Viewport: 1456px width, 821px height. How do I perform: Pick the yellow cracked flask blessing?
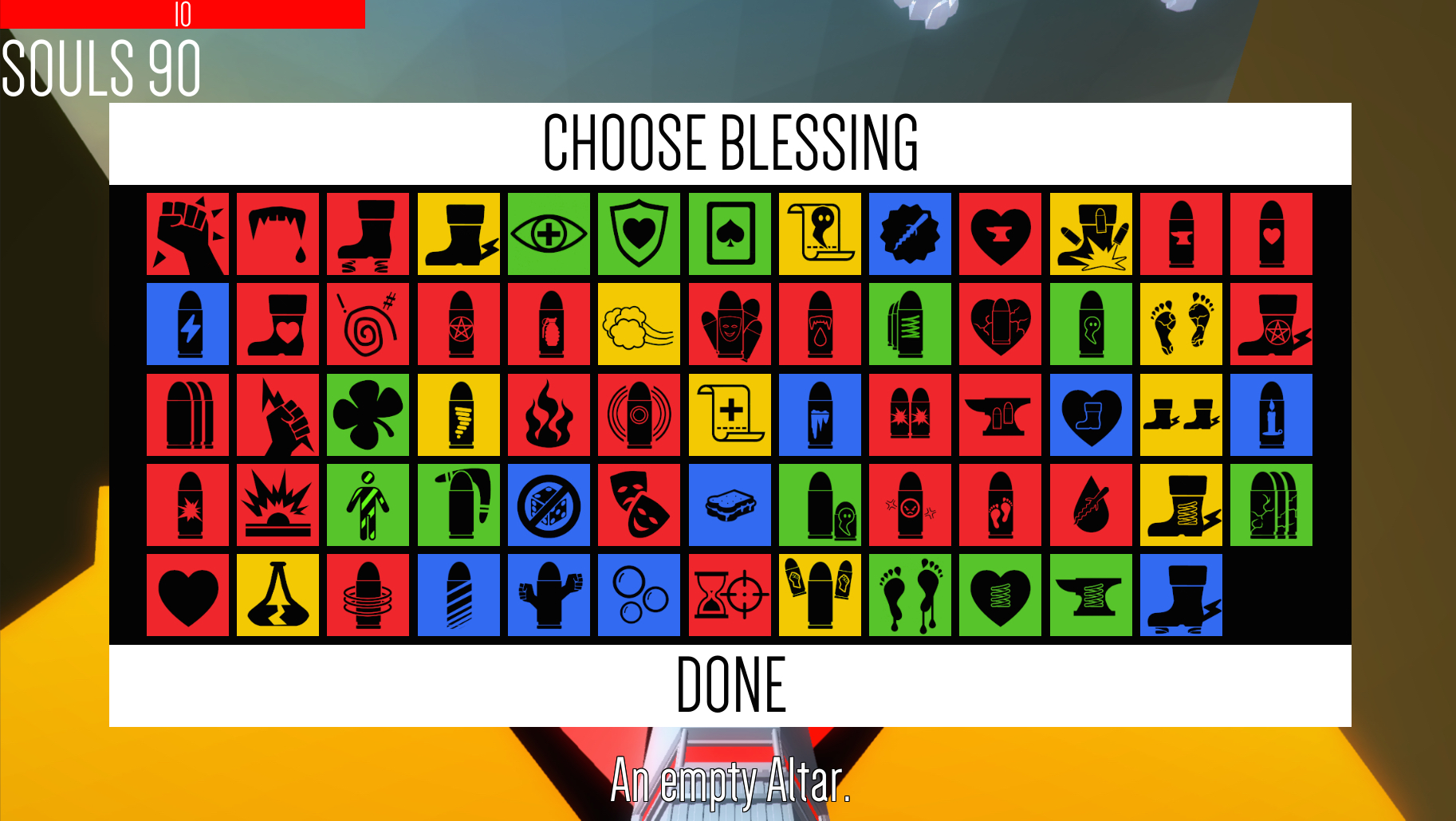tap(277, 595)
